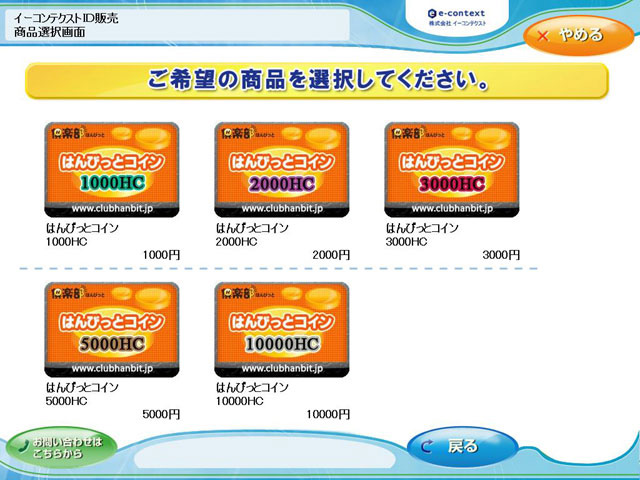Select the 1000HC Hanbit coin card

tap(112, 169)
